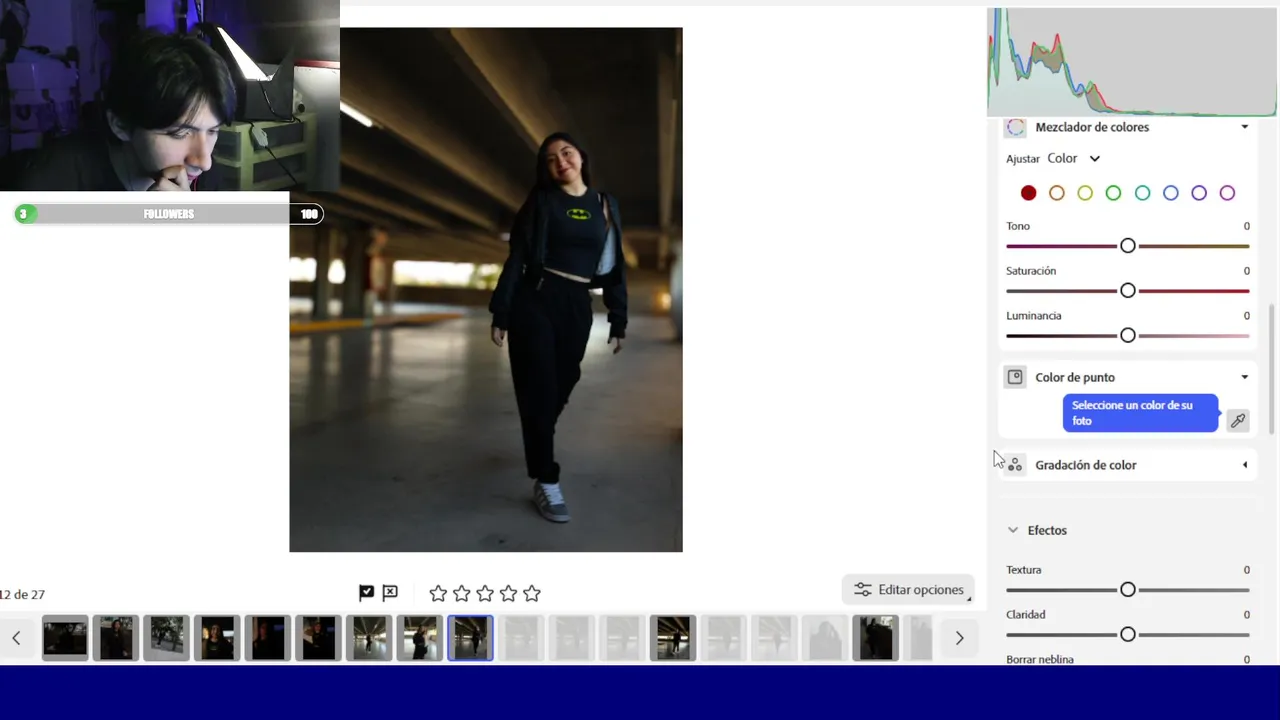Image resolution: width=1280 pixels, height=720 pixels.
Task: Tap the Textura slider handle
Action: coord(1128,590)
